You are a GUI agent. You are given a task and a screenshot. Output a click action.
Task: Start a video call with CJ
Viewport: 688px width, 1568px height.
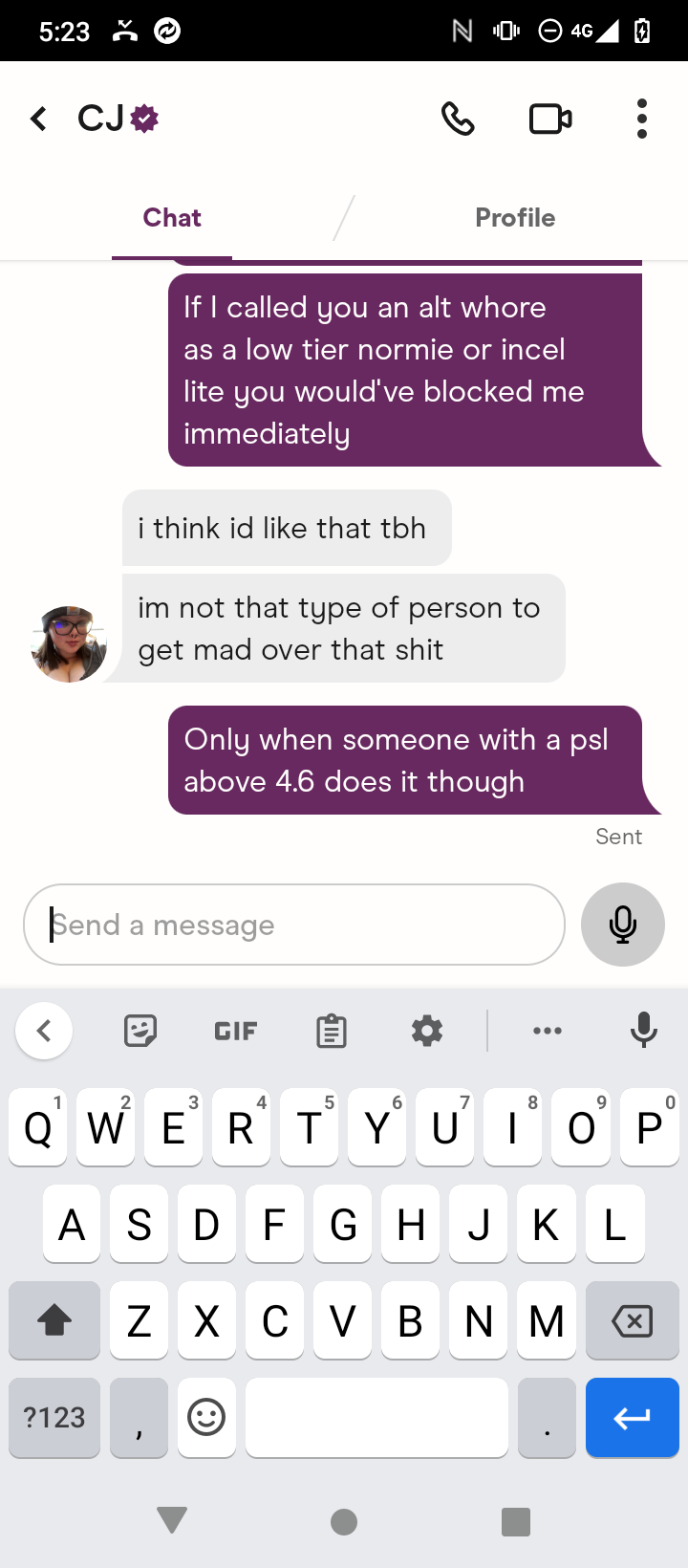click(550, 119)
